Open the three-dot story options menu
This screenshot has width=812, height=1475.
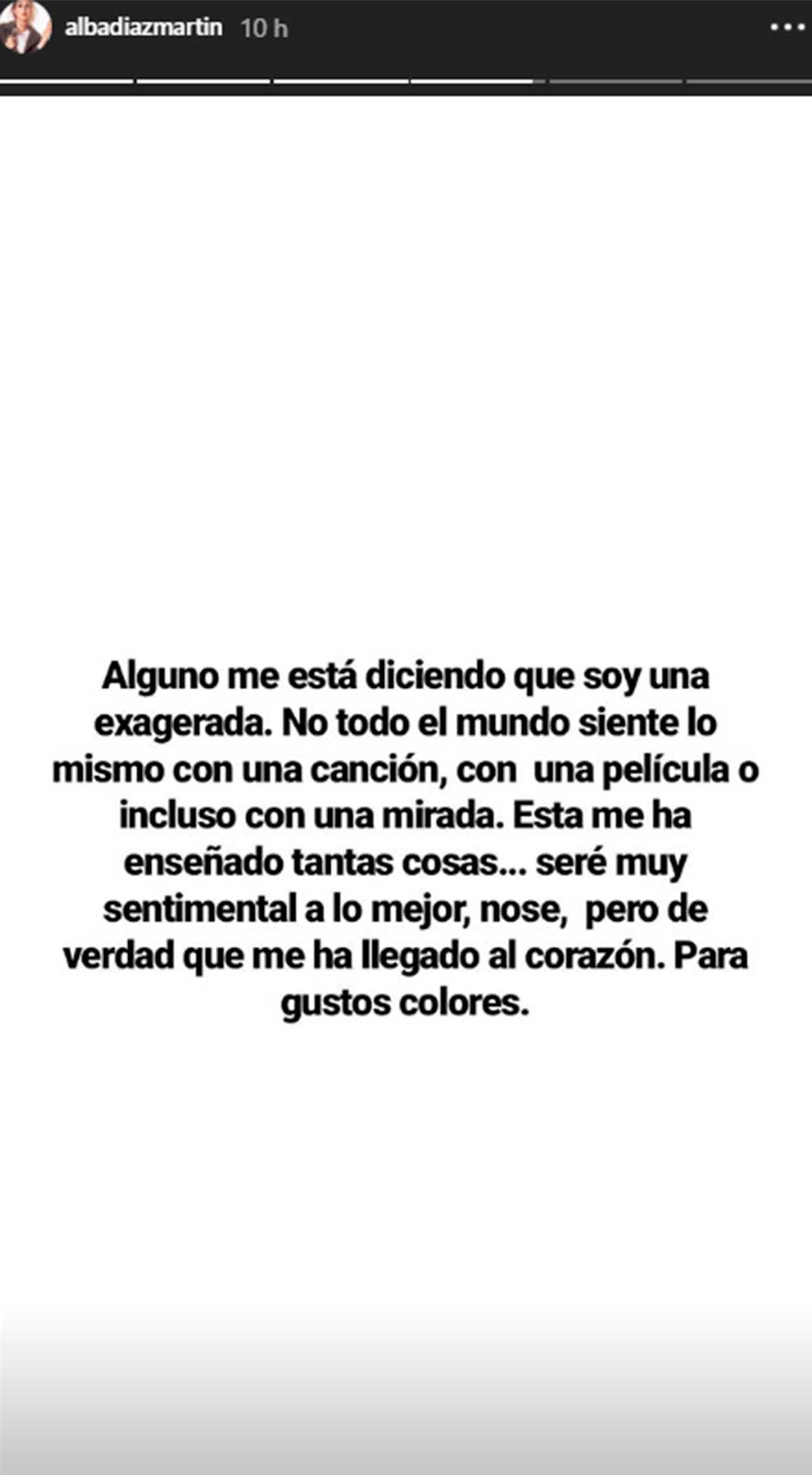pyautogui.click(x=787, y=27)
